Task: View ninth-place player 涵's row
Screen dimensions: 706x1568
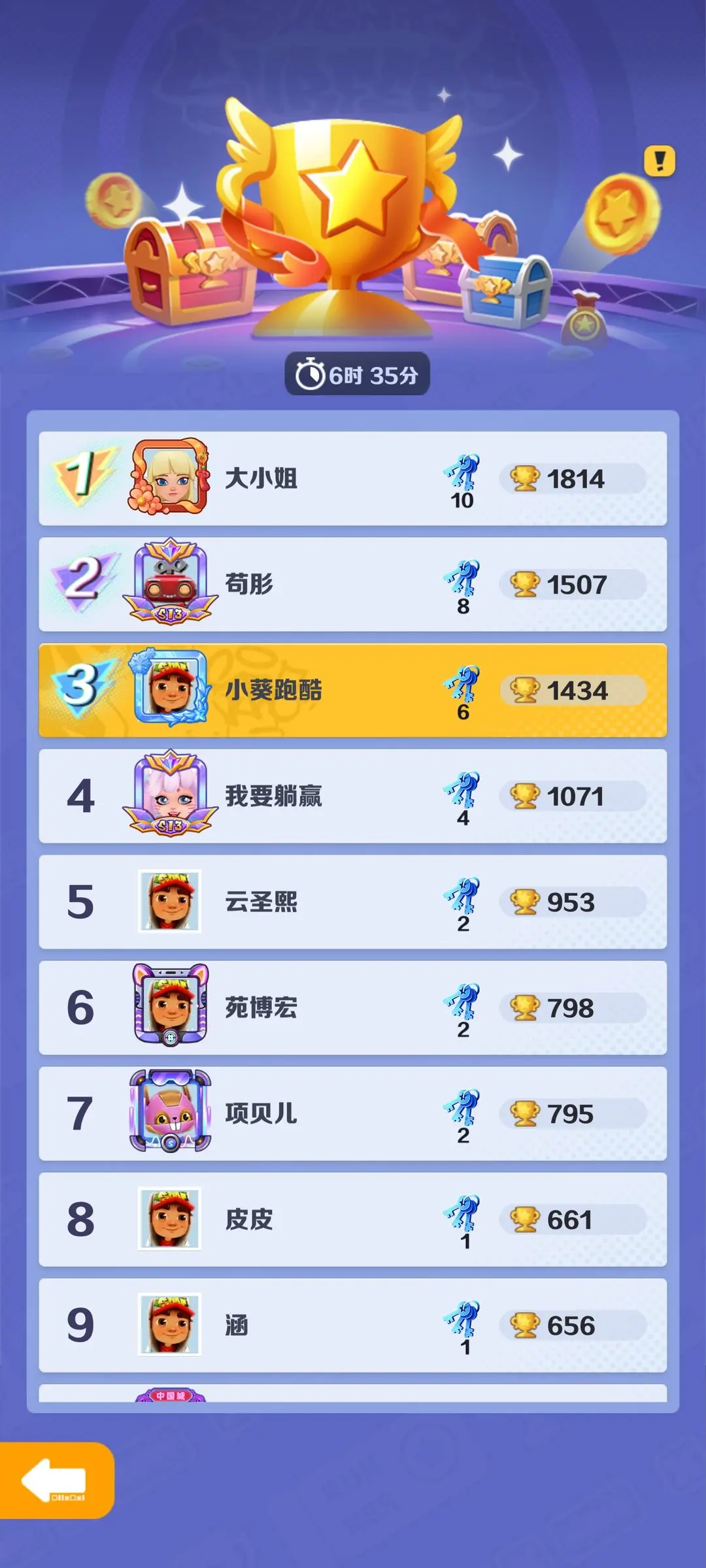Action: tap(353, 1326)
